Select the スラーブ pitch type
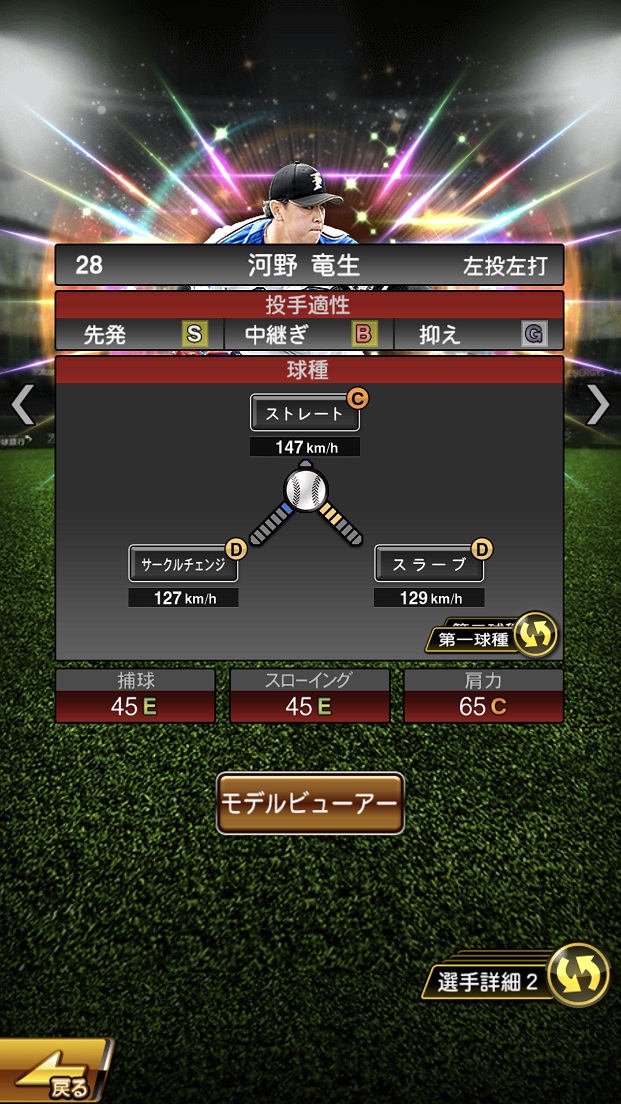Image resolution: width=621 pixels, height=1104 pixels. click(429, 563)
